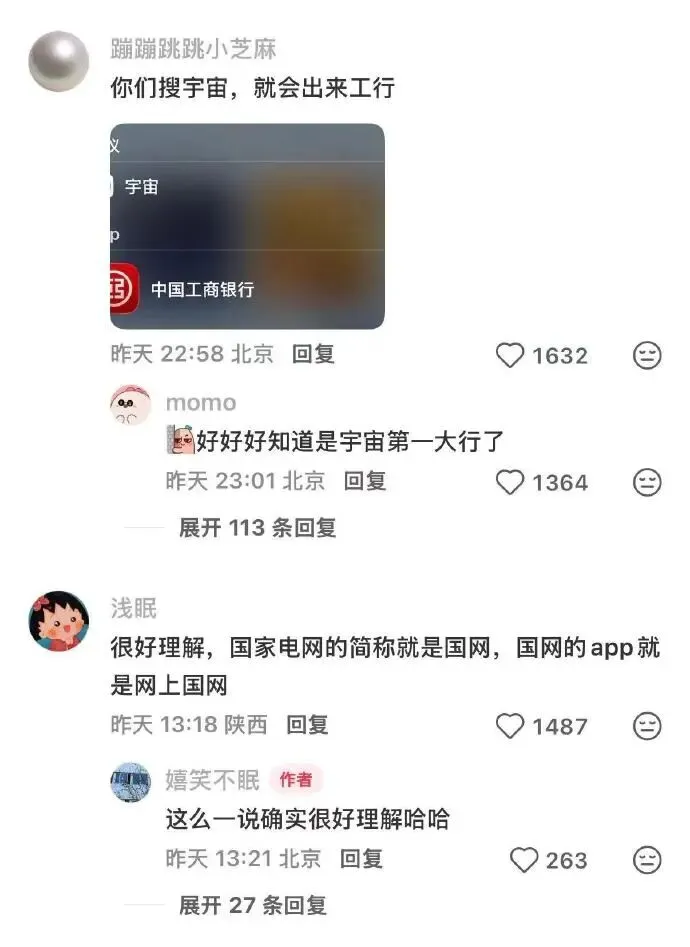Reply to 蹦蹦跳跳小芝麻's comment
Screen dimensions: 690x947
tap(313, 355)
